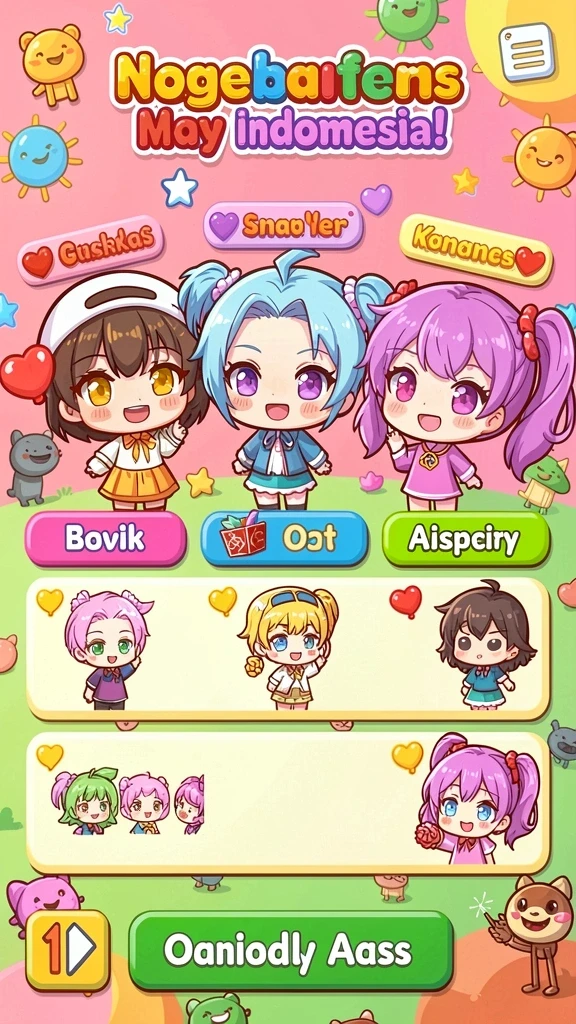Choose the blonde girl with goggles
This screenshot has height=1024, width=576.
point(289,648)
